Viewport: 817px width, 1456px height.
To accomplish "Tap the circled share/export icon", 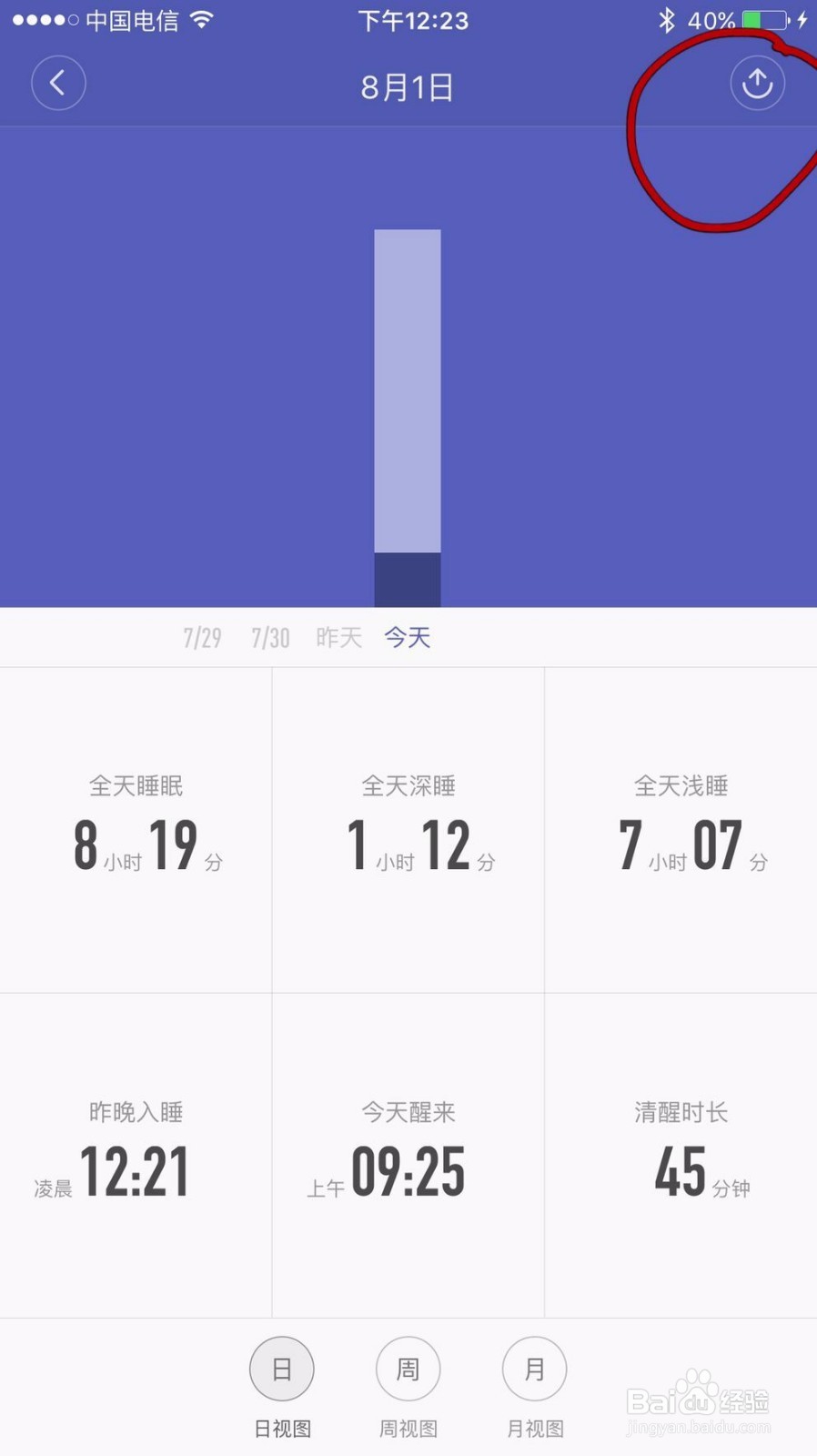I will point(758,82).
